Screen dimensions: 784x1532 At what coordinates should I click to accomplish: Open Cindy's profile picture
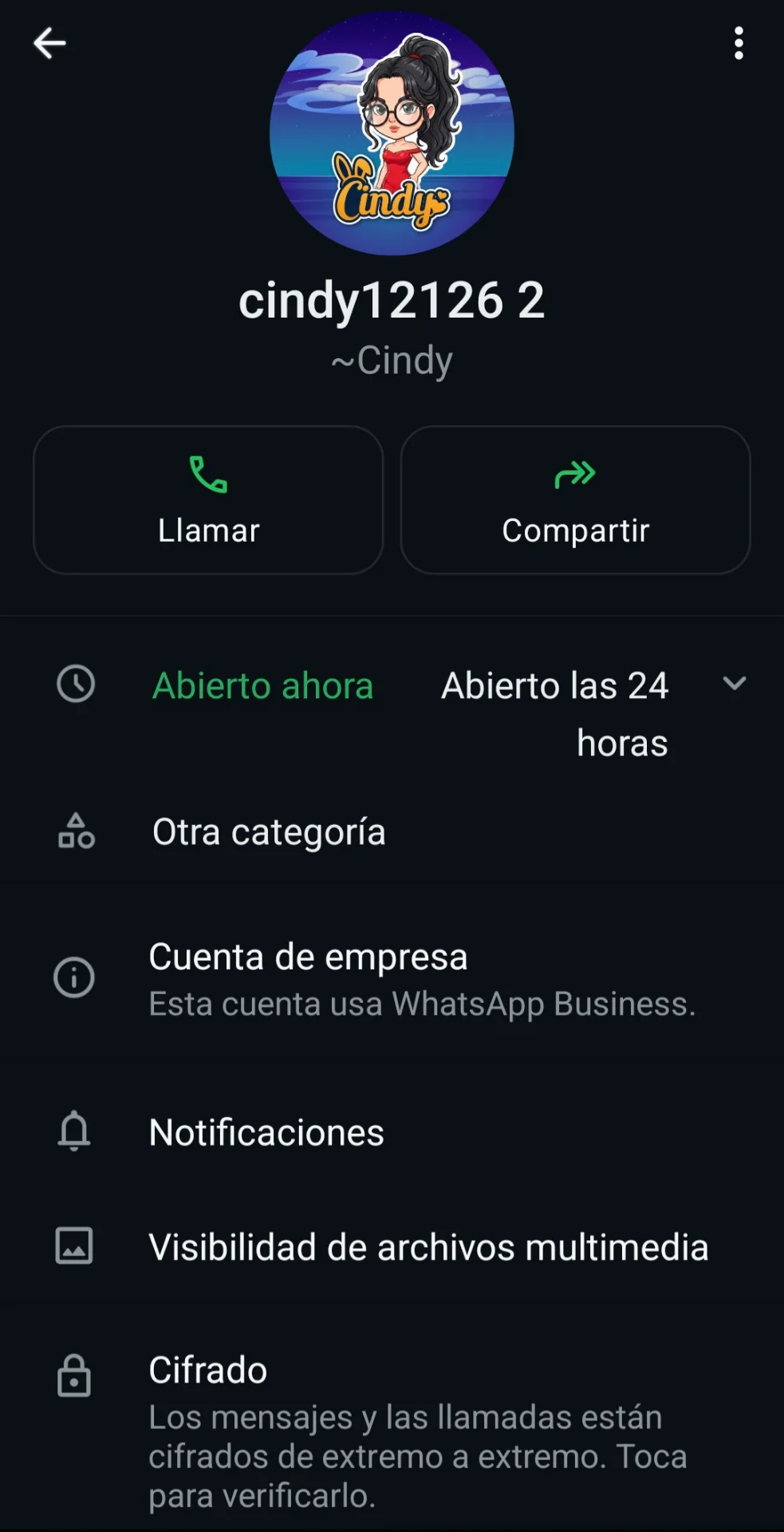tap(392, 132)
